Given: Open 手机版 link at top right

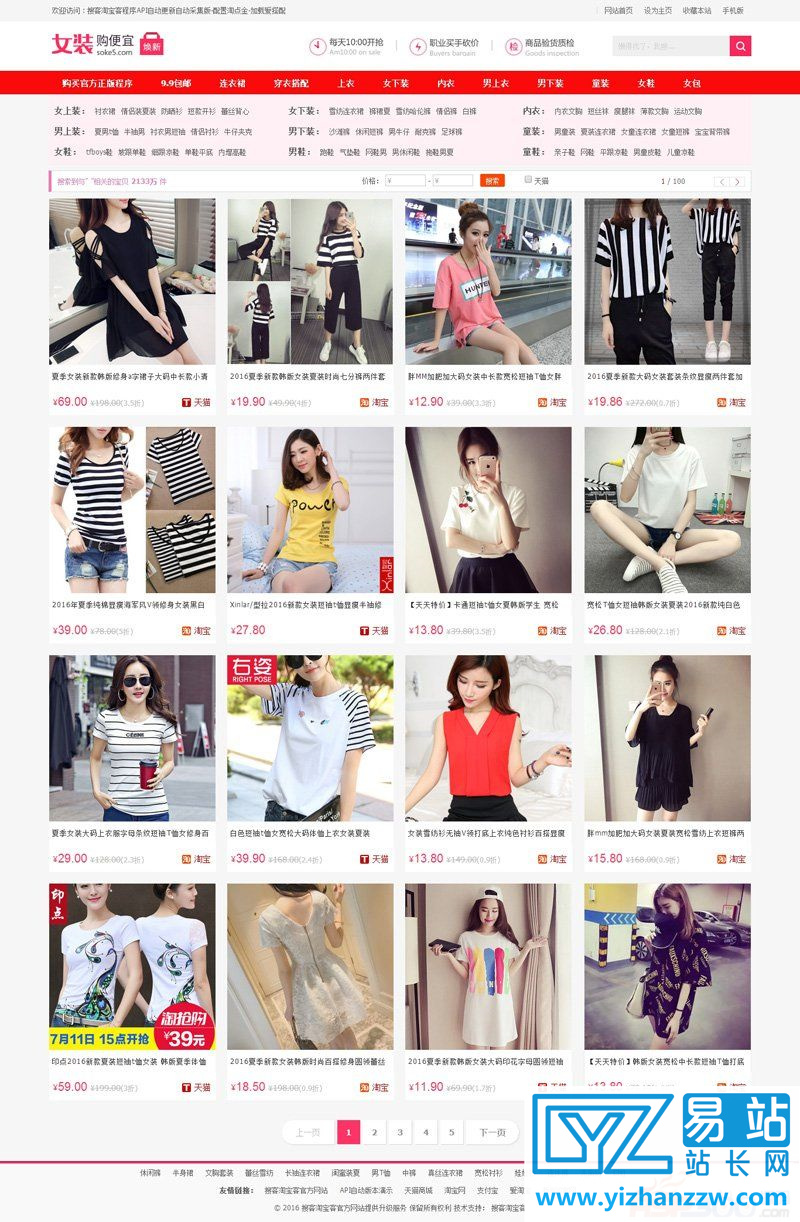Looking at the screenshot, I should (x=733, y=10).
